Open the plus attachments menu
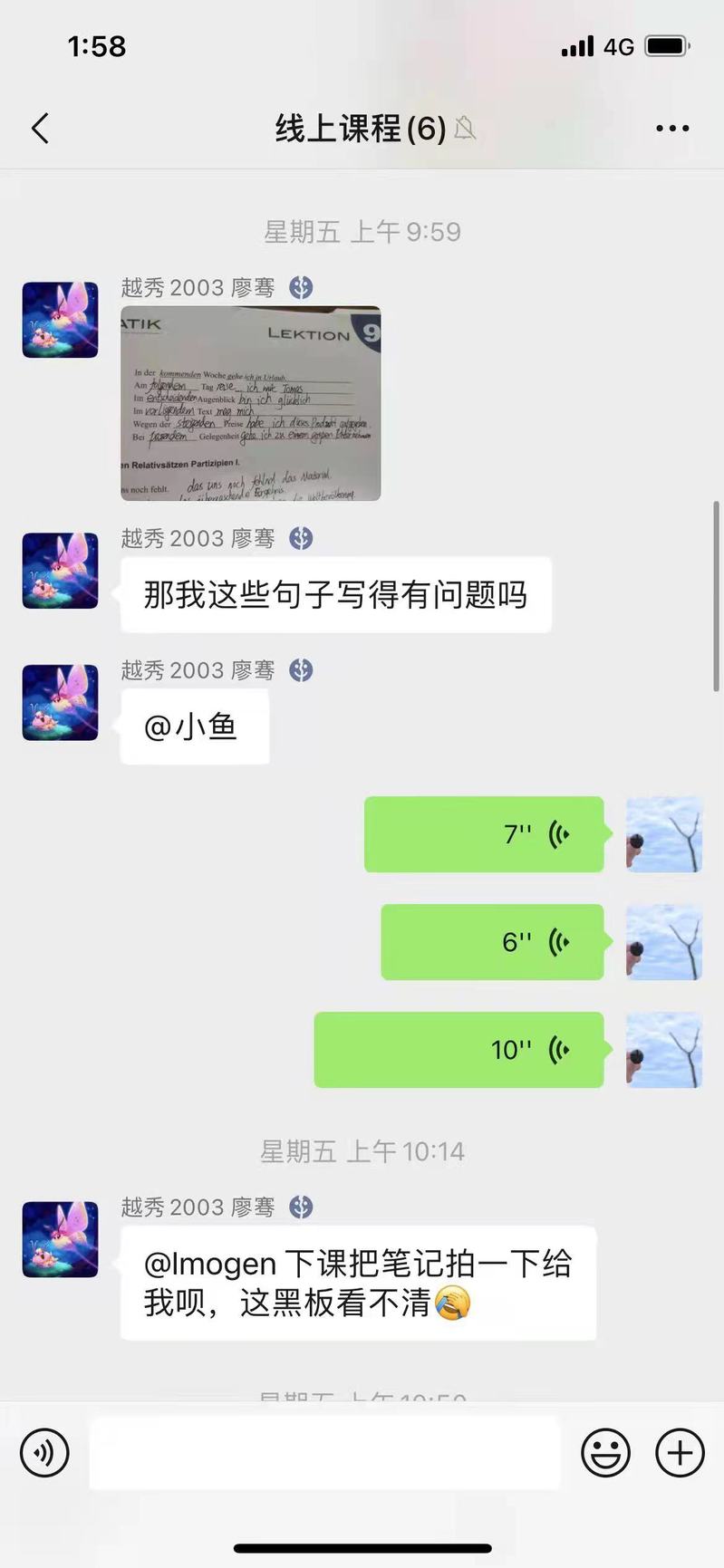 (x=680, y=1452)
